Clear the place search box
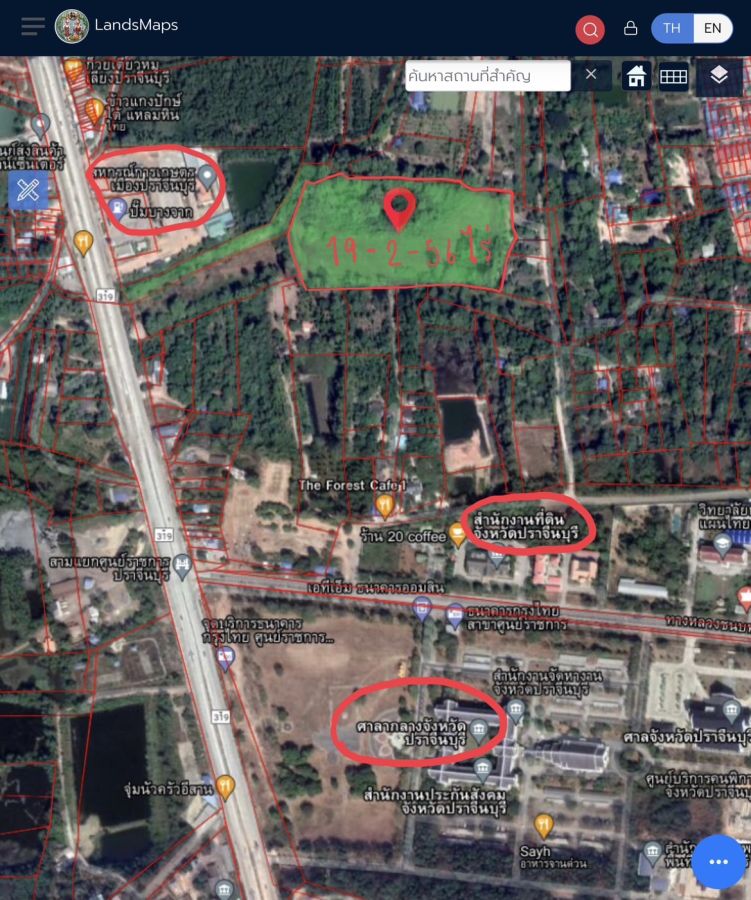This screenshot has height=900, width=751. pos(591,75)
